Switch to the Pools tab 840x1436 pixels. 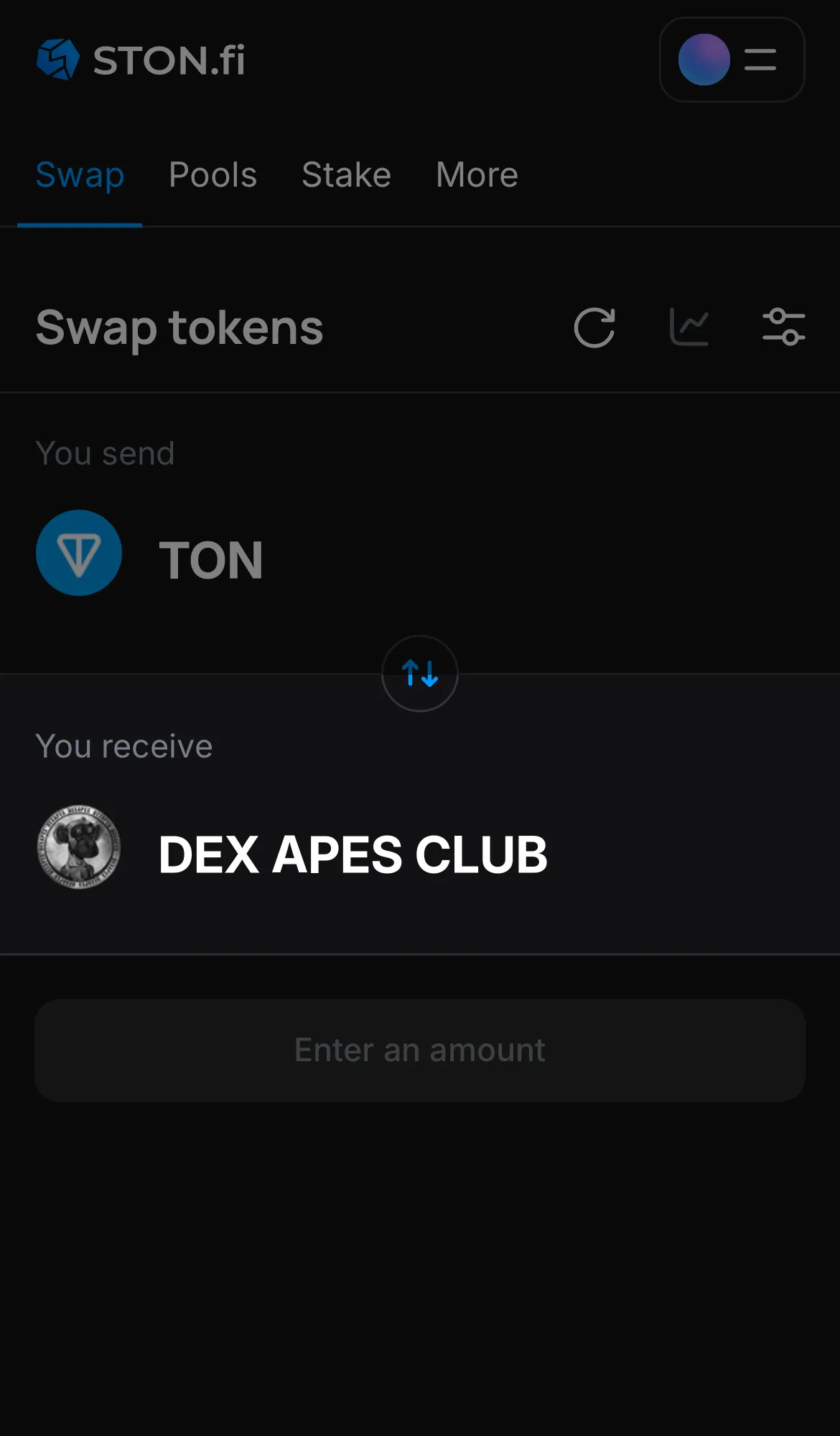click(213, 174)
